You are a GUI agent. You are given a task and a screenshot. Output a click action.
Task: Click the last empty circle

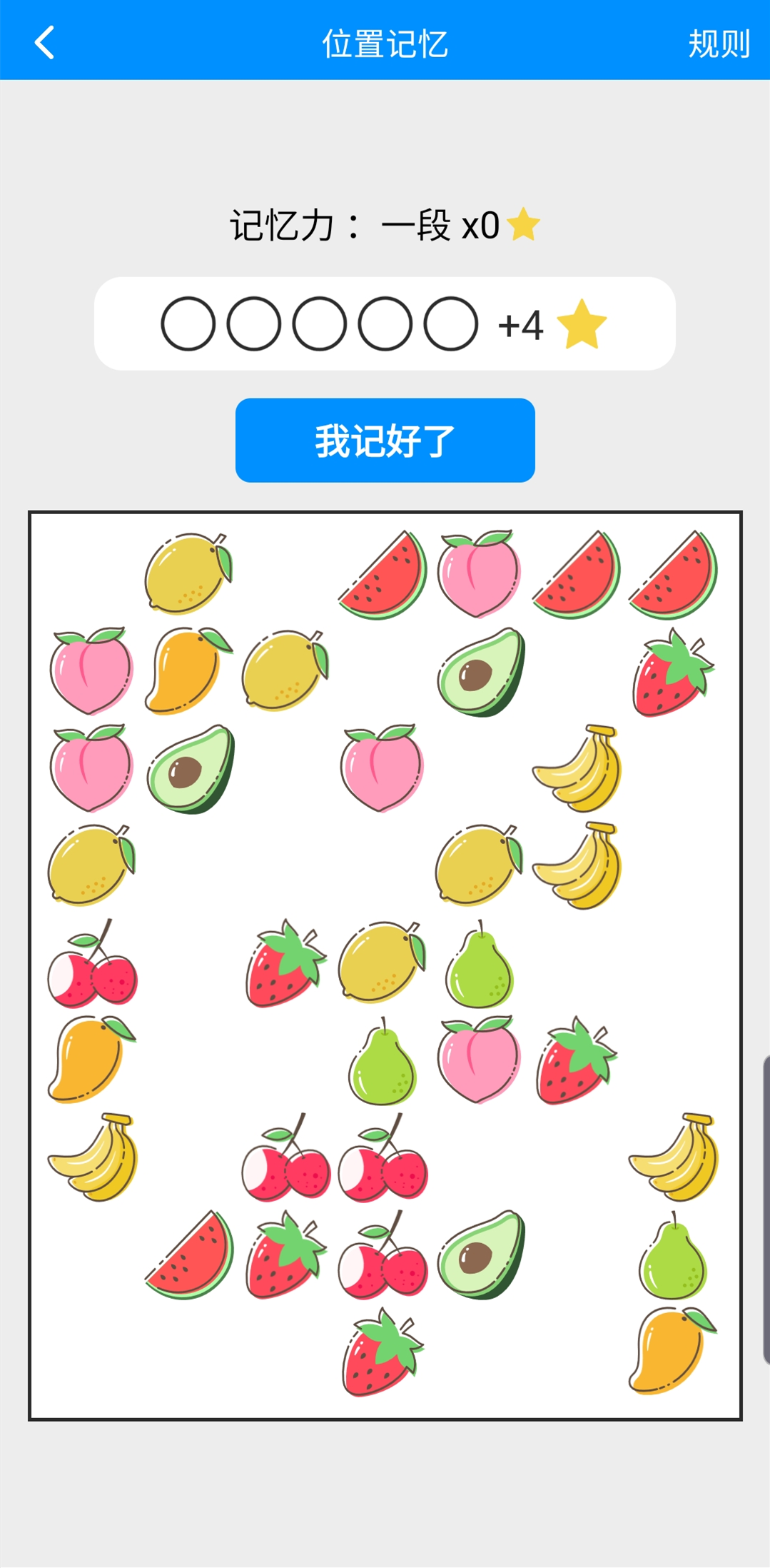coord(451,323)
